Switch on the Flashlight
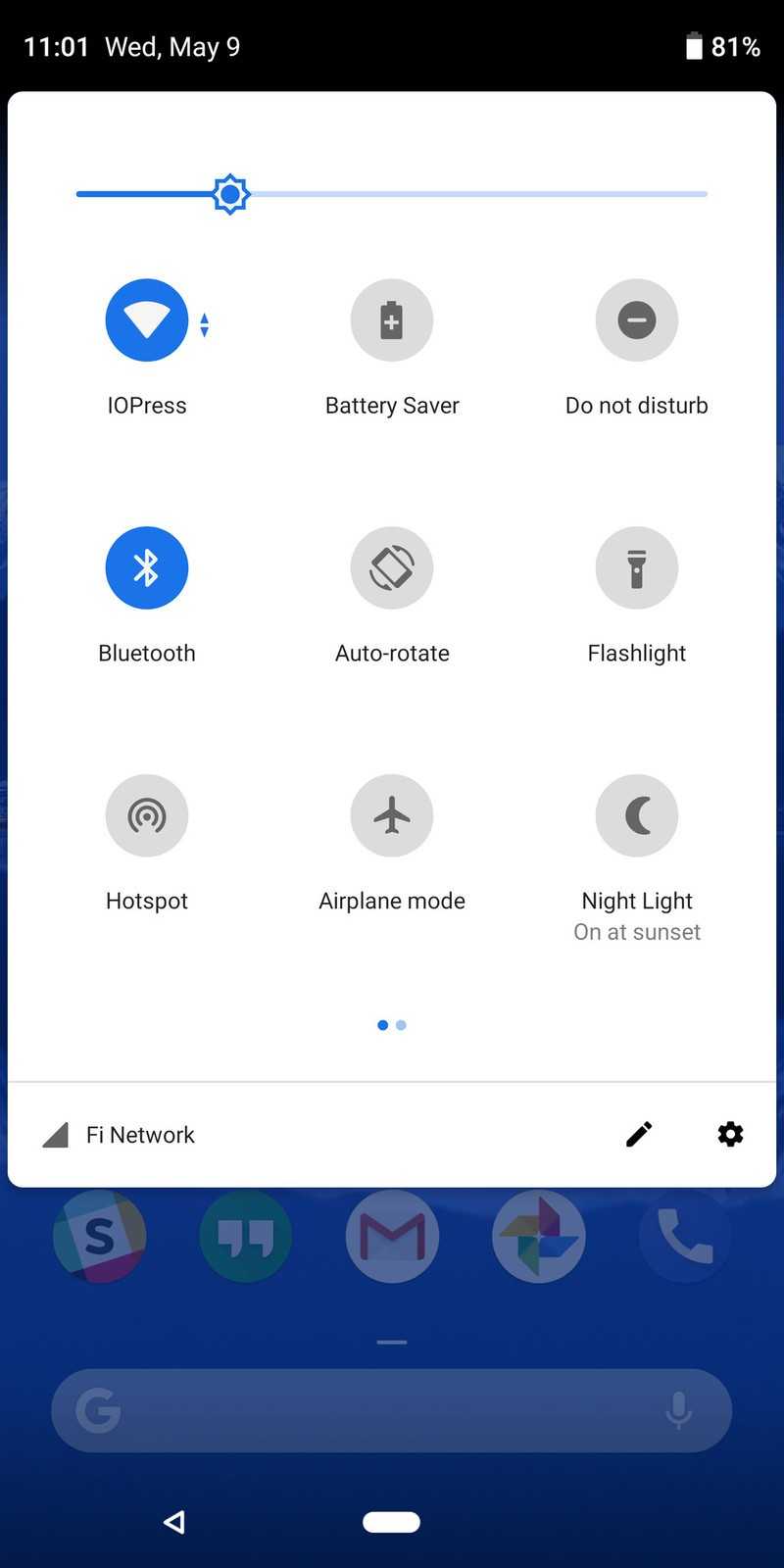 pyautogui.click(x=637, y=568)
